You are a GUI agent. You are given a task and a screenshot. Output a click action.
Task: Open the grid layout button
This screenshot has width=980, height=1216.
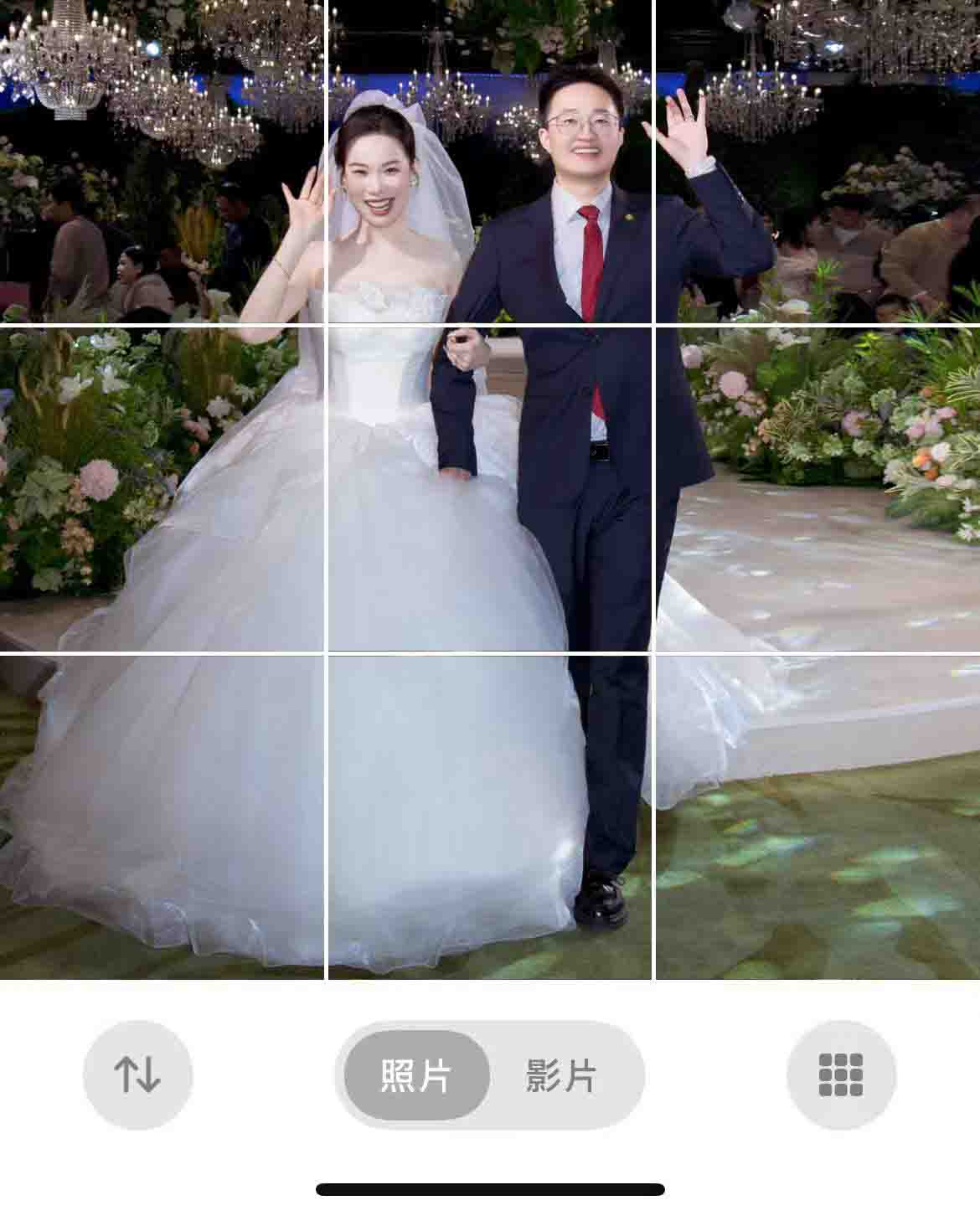[x=840, y=1074]
